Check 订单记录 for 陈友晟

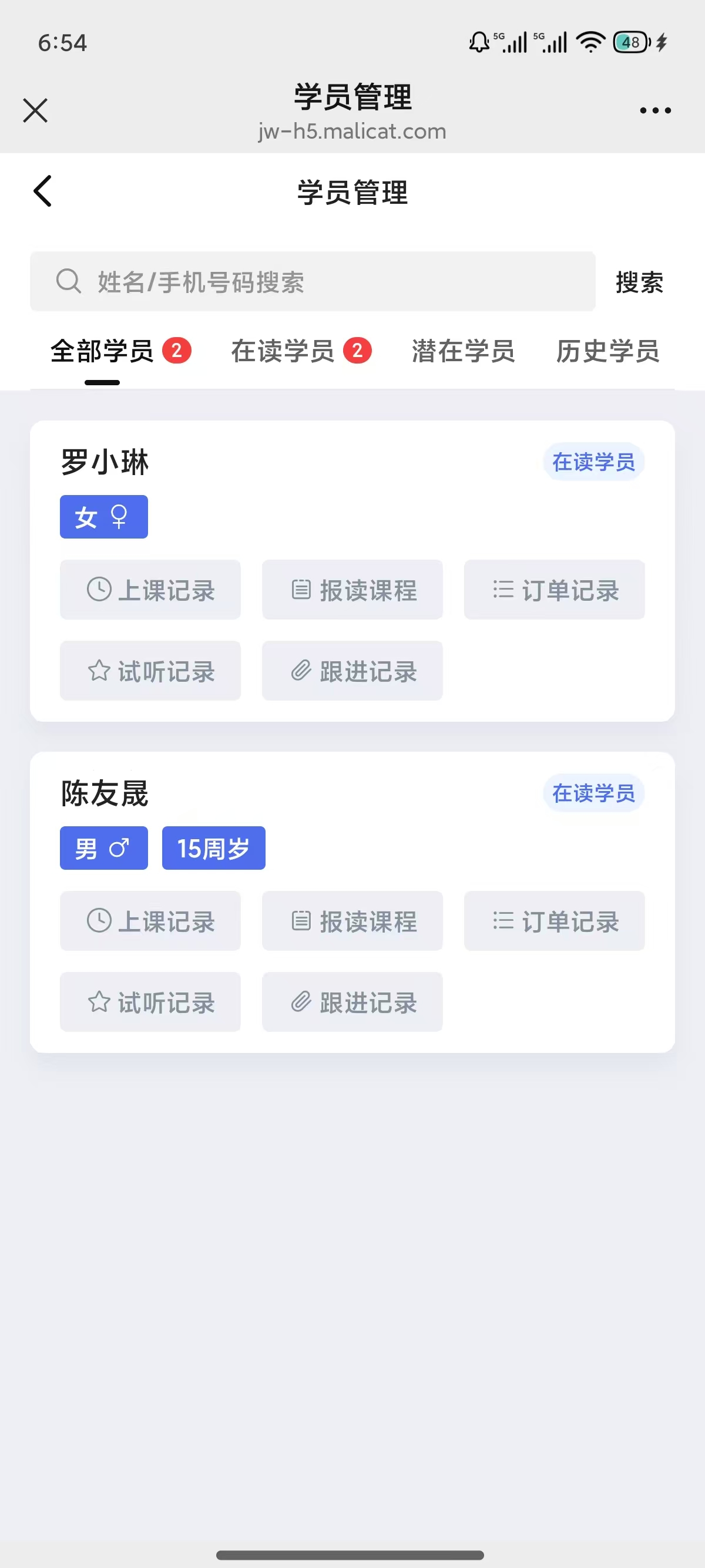(x=554, y=921)
